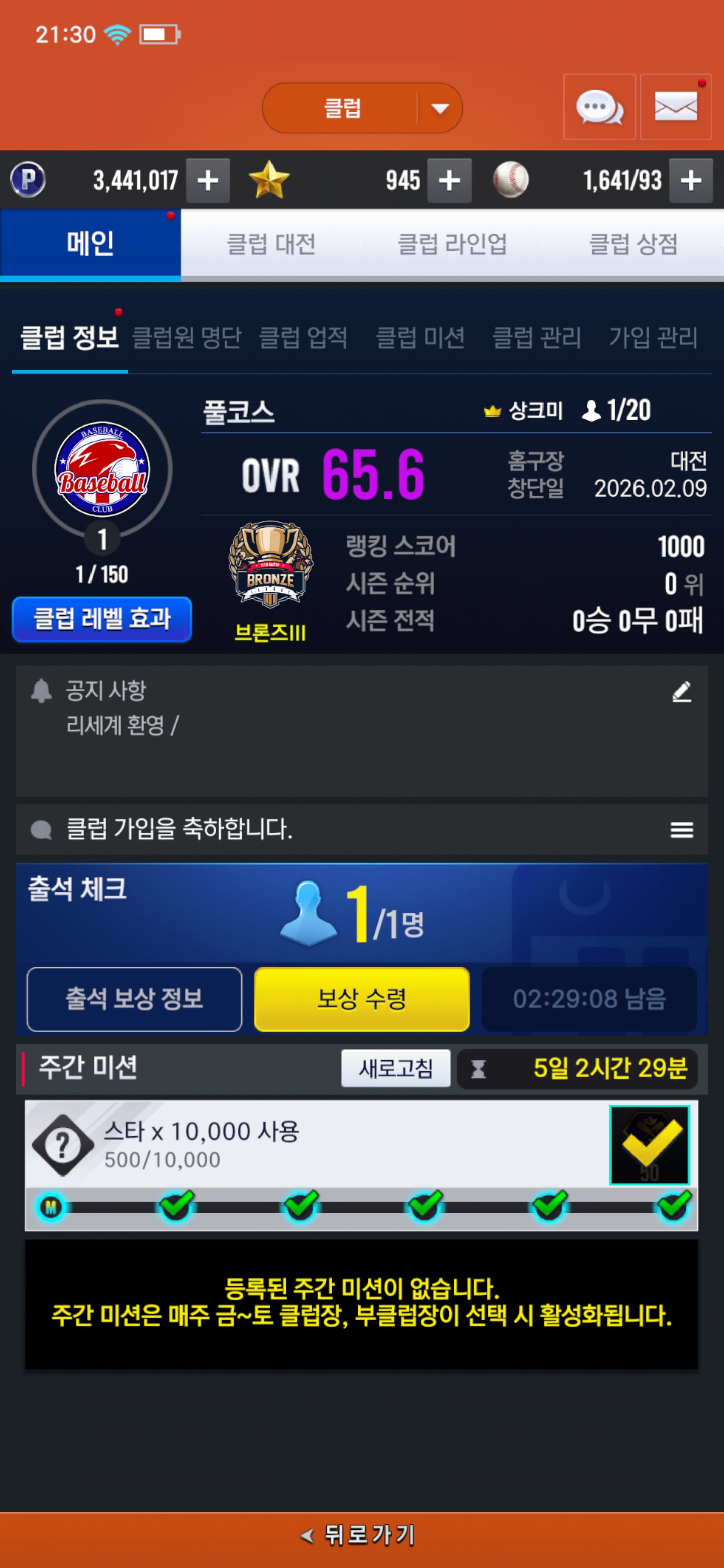Edit the 공지 사항 notice
The height and width of the screenshot is (1568, 724).
(681, 692)
